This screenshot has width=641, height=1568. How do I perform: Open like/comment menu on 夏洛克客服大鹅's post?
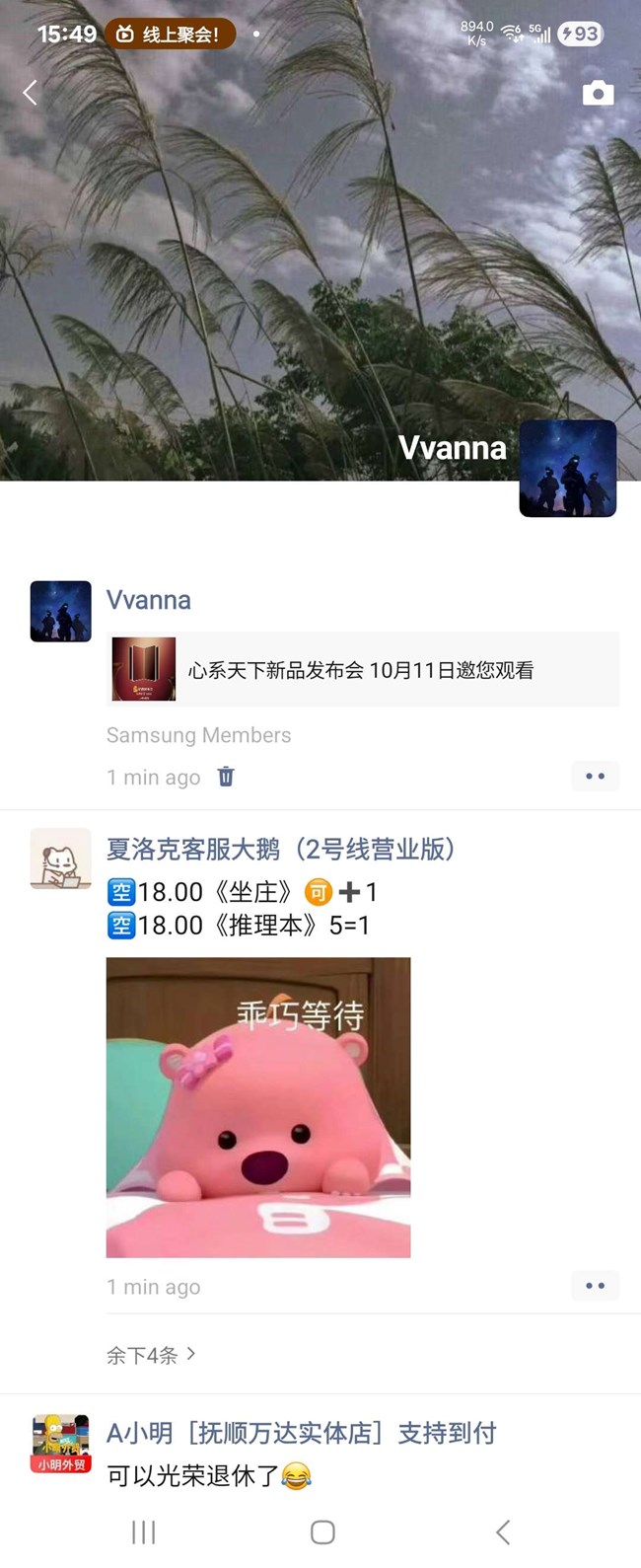coord(595,1286)
